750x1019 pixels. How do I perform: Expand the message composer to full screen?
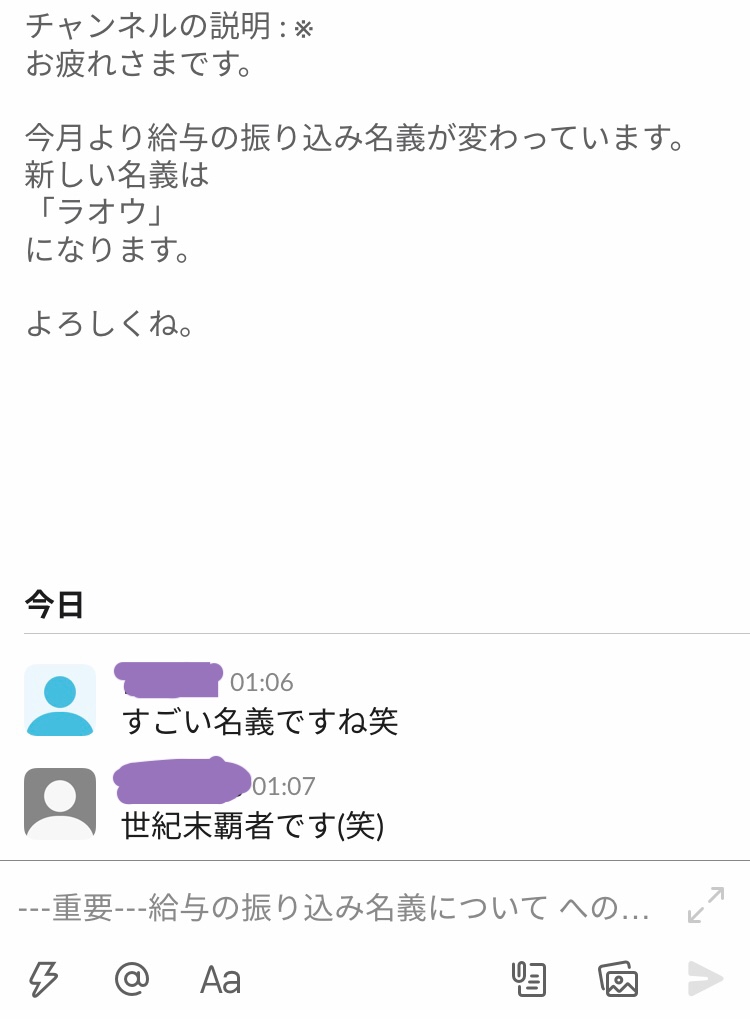click(x=706, y=906)
